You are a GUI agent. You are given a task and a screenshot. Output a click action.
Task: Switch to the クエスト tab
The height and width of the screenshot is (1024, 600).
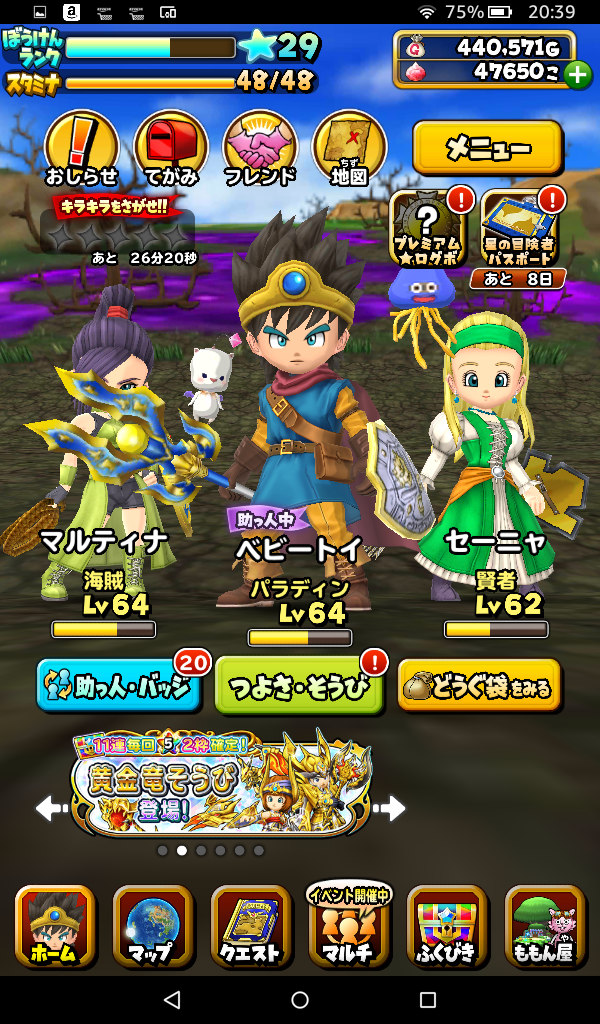[250, 927]
